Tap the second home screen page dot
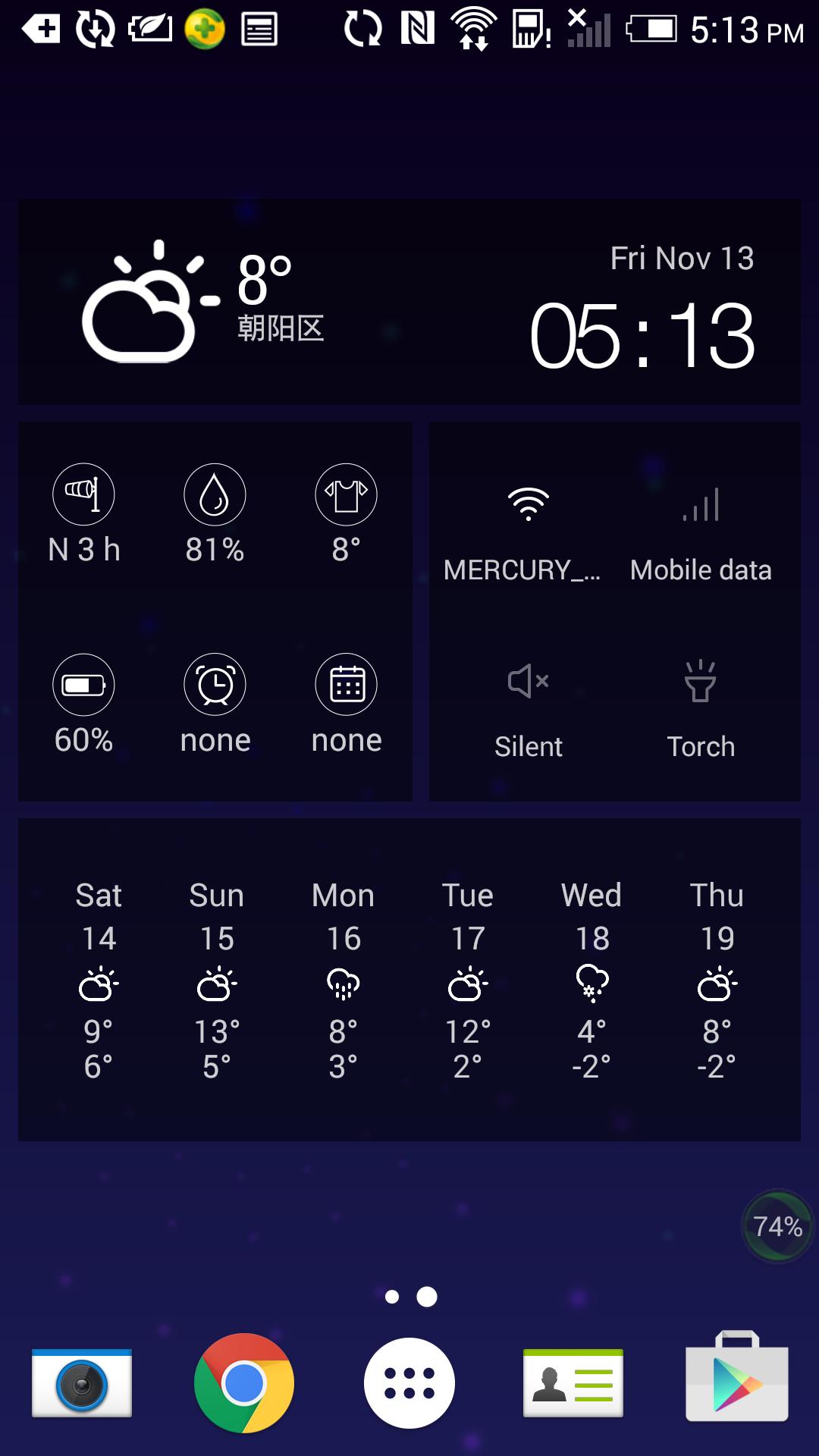This screenshot has width=819, height=1456. click(426, 1297)
